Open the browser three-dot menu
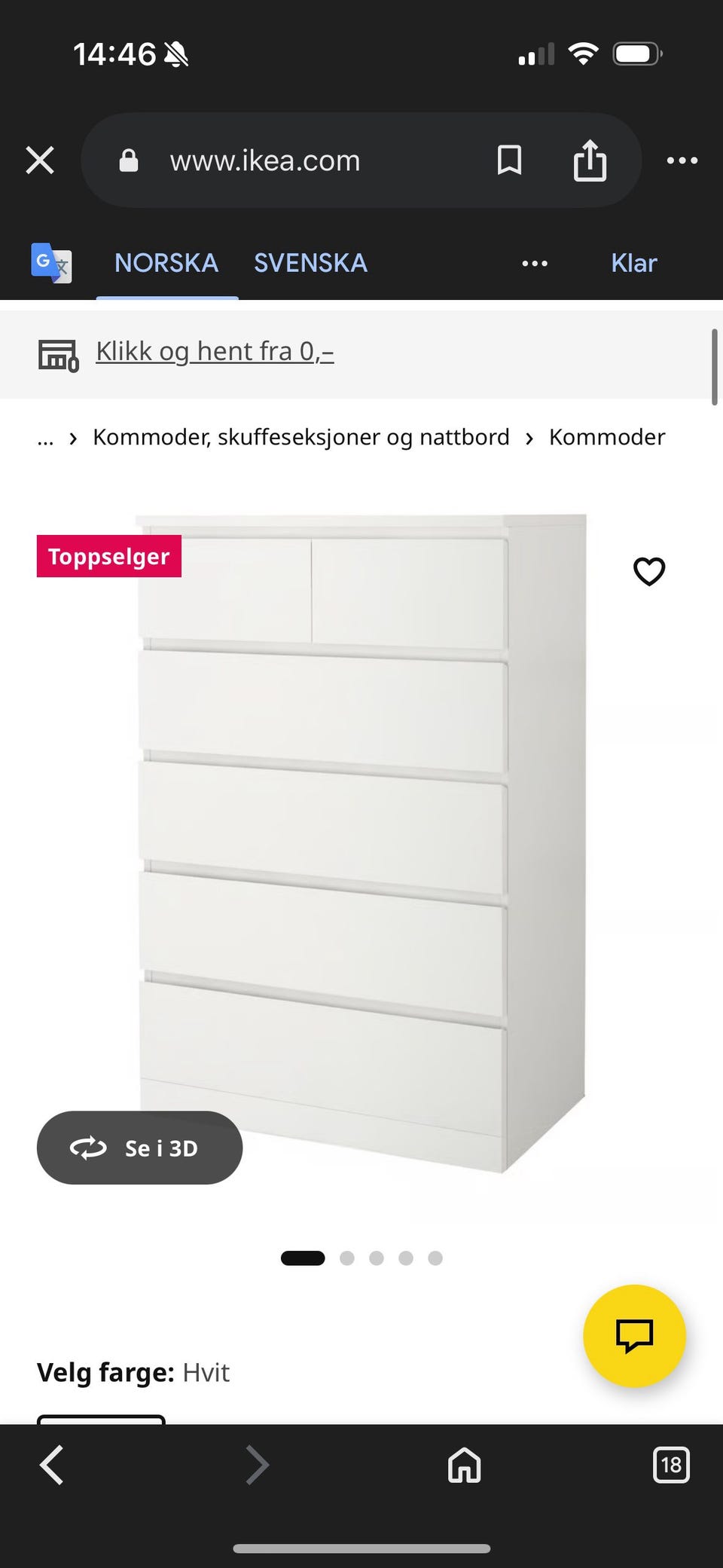 point(682,160)
